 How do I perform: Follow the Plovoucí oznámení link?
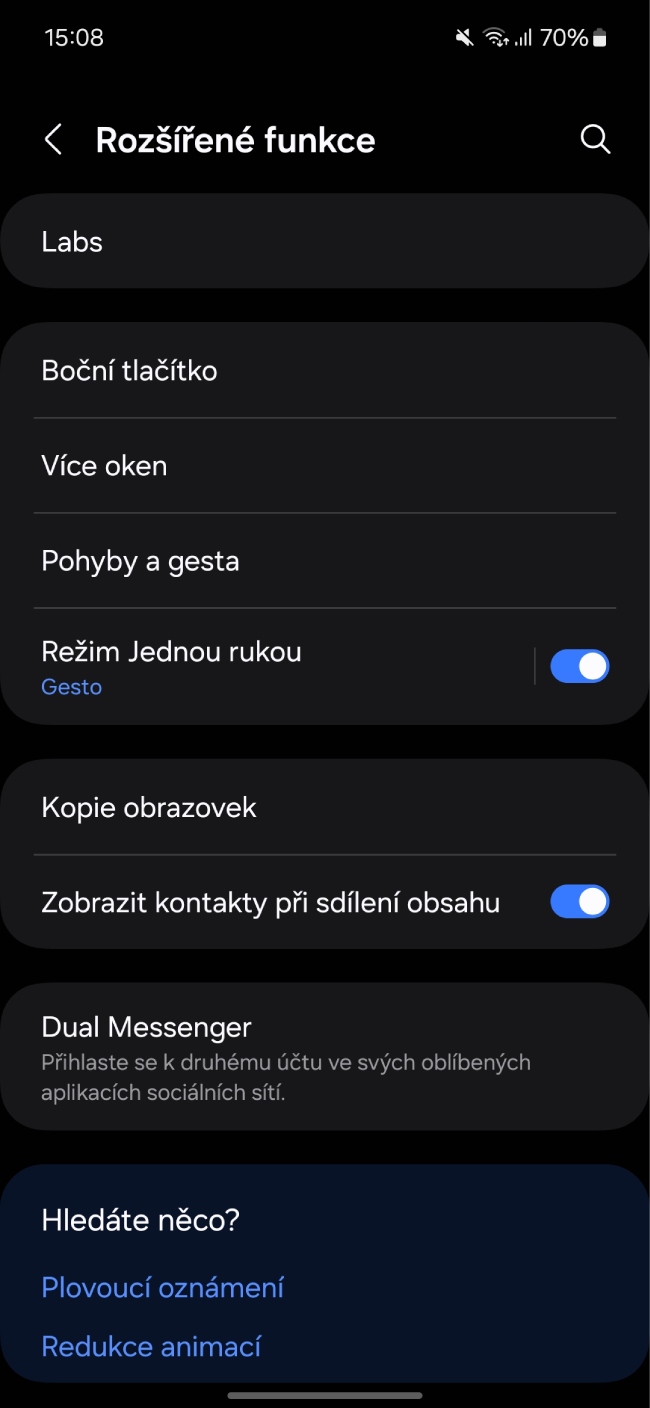tap(163, 1287)
